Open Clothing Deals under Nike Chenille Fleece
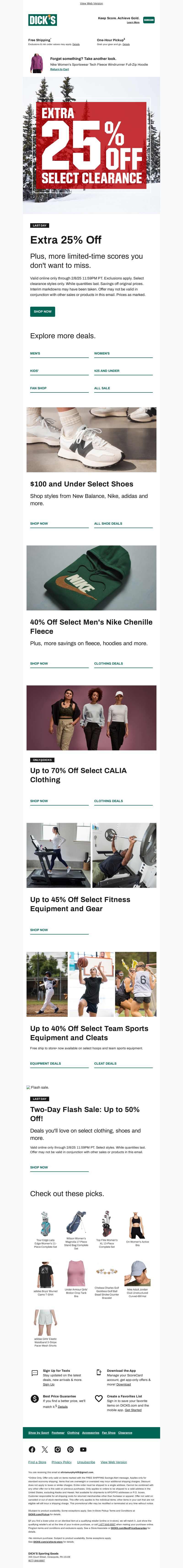Image resolution: width=183 pixels, height=1568 pixels. [108, 663]
